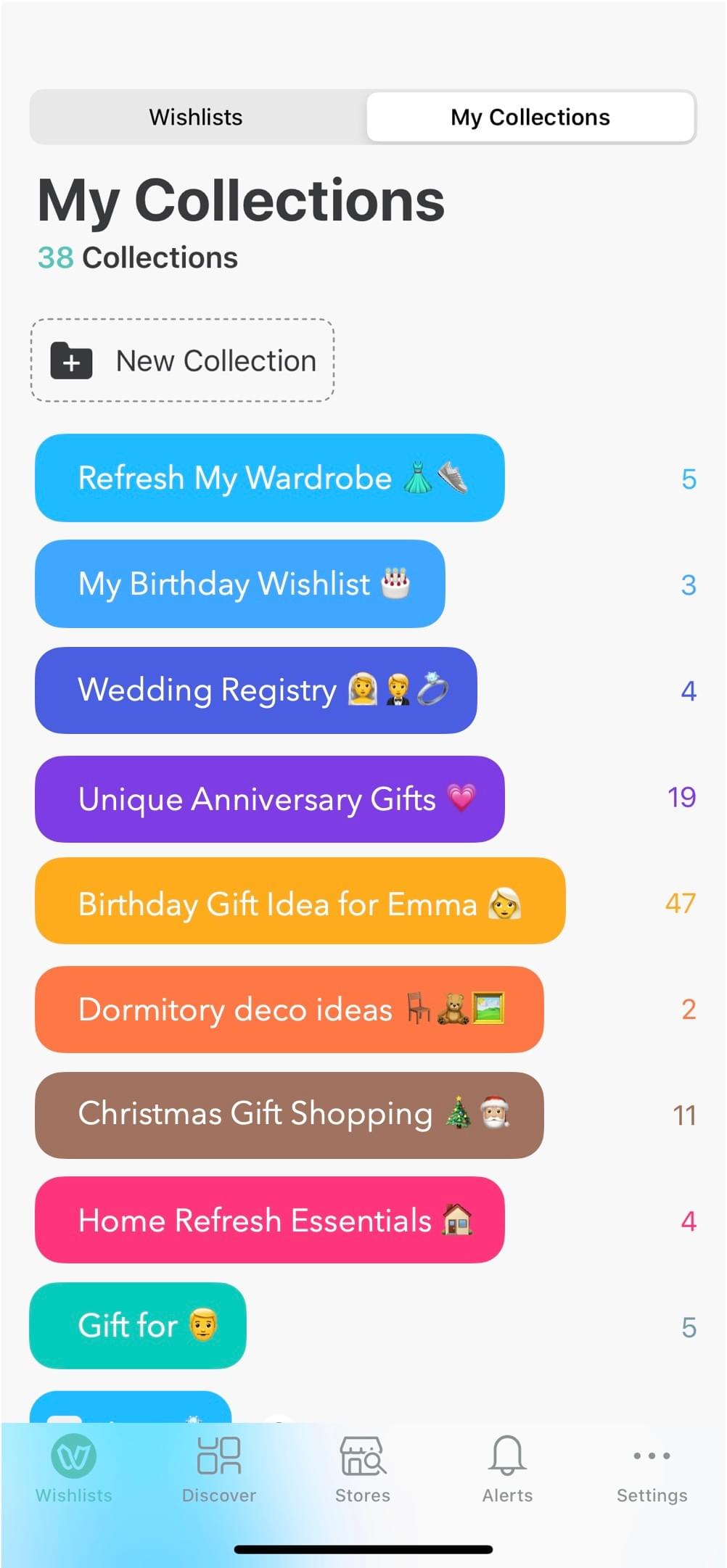This screenshot has height=1568, width=727.
Task: Open My Birthday Wishlist collection
Action: pos(239,584)
